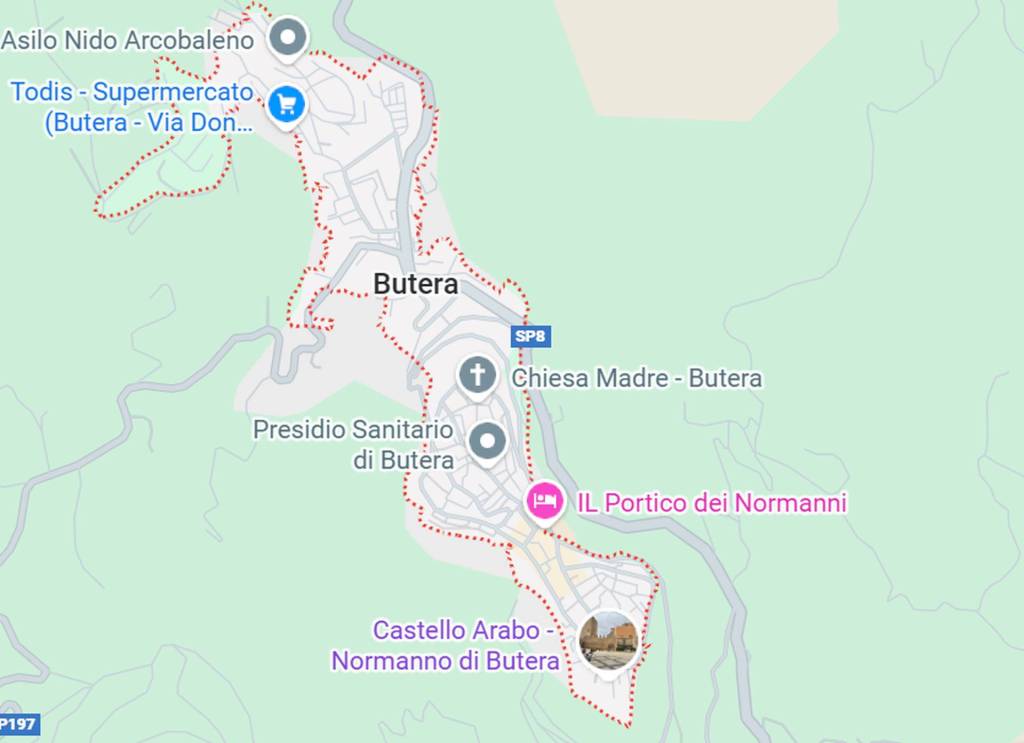This screenshot has width=1024, height=743.
Task: Open Castello Arabo-Normanno di Butera photo pin
Action: click(608, 641)
